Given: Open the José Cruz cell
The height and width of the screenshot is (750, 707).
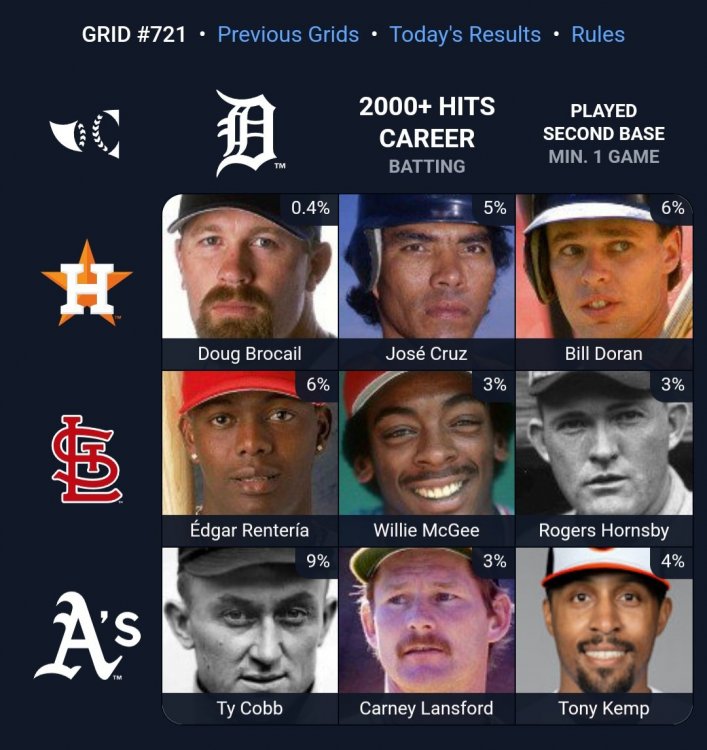Looking at the screenshot, I should click(x=426, y=281).
